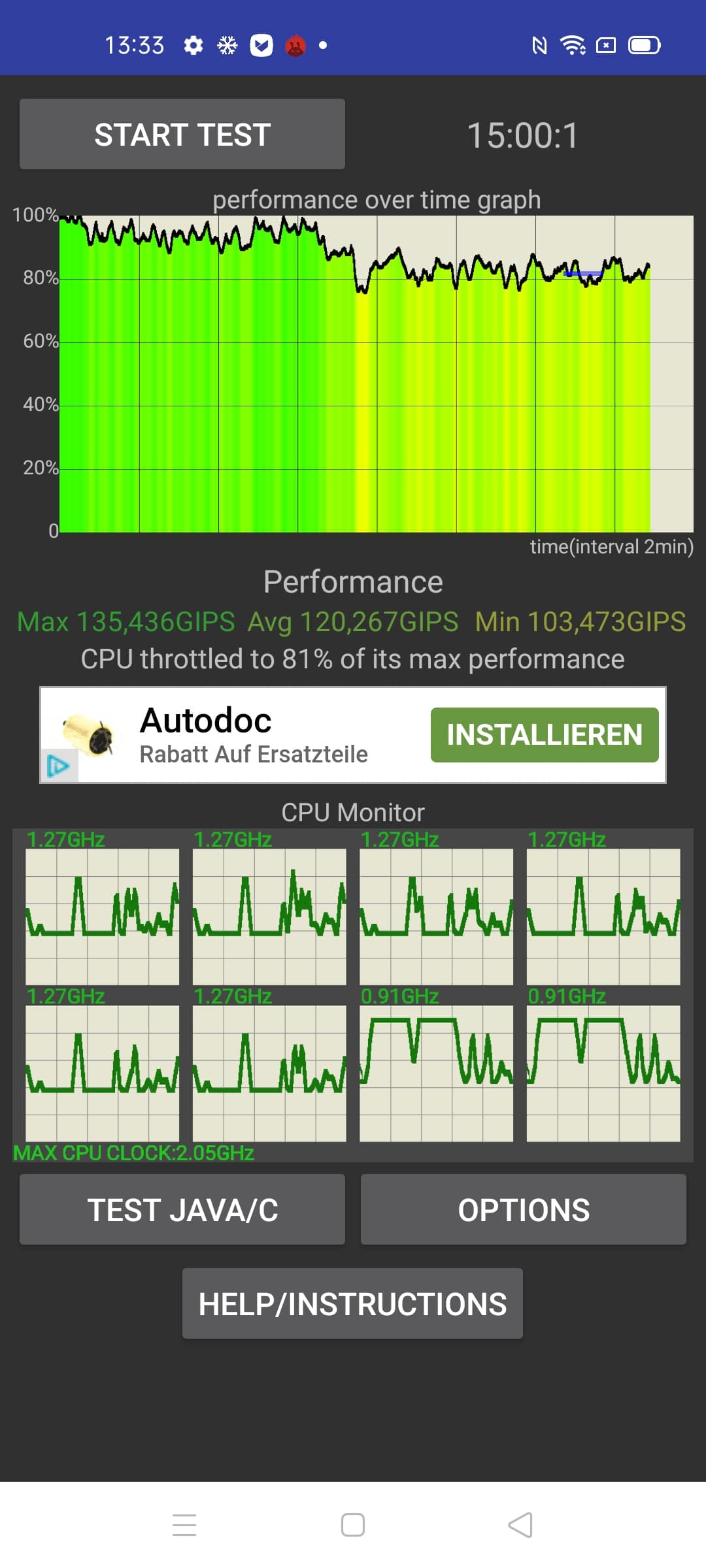Tap the START TEST button
This screenshot has width=706, height=1568.
point(182,134)
